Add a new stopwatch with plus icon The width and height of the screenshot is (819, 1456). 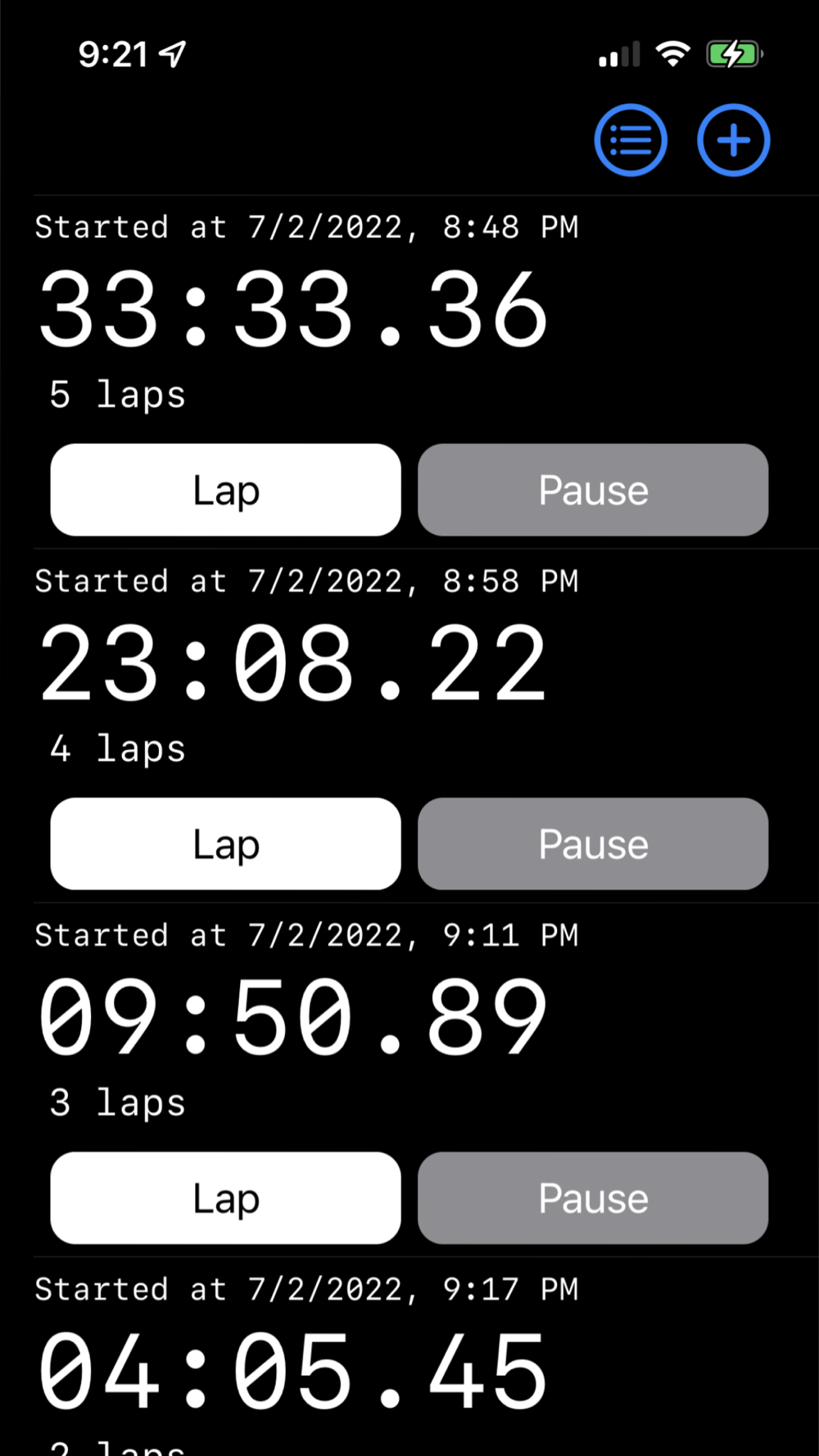[734, 140]
